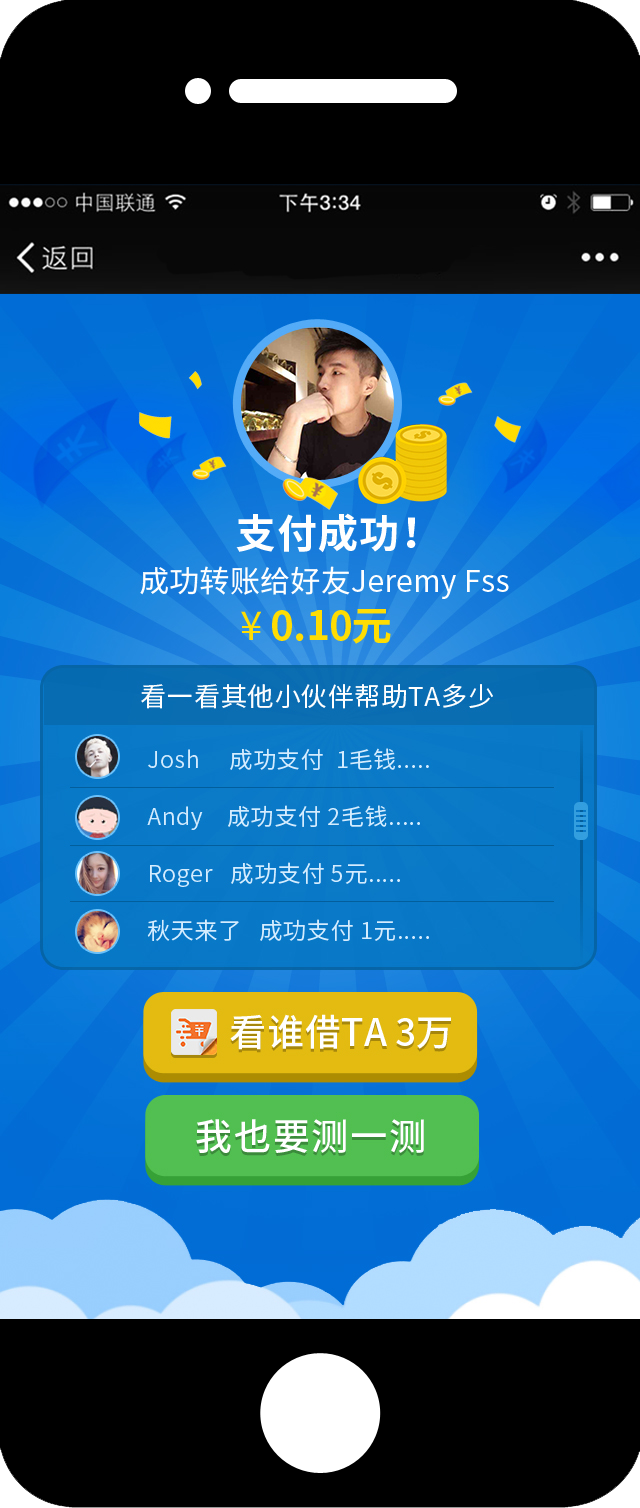Open the three-dot overflow menu
The width and height of the screenshot is (640, 1508).
600,258
